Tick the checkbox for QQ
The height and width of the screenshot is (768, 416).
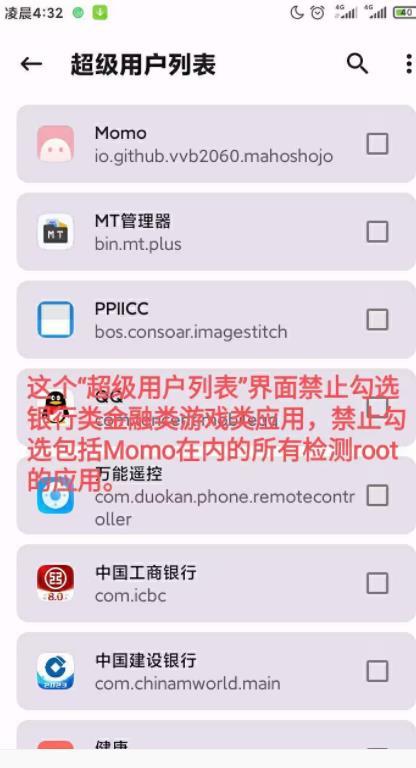377,406
